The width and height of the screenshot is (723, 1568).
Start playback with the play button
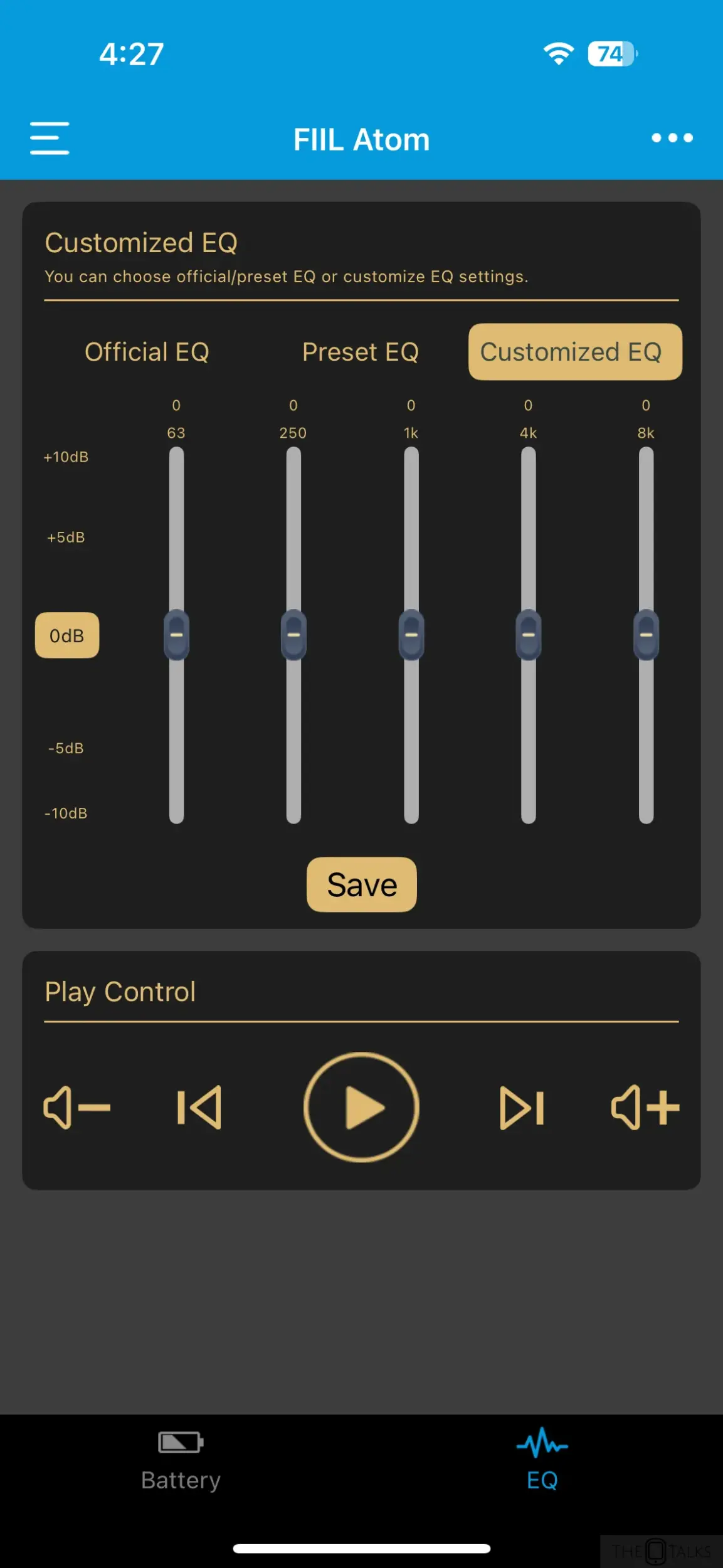click(361, 1108)
